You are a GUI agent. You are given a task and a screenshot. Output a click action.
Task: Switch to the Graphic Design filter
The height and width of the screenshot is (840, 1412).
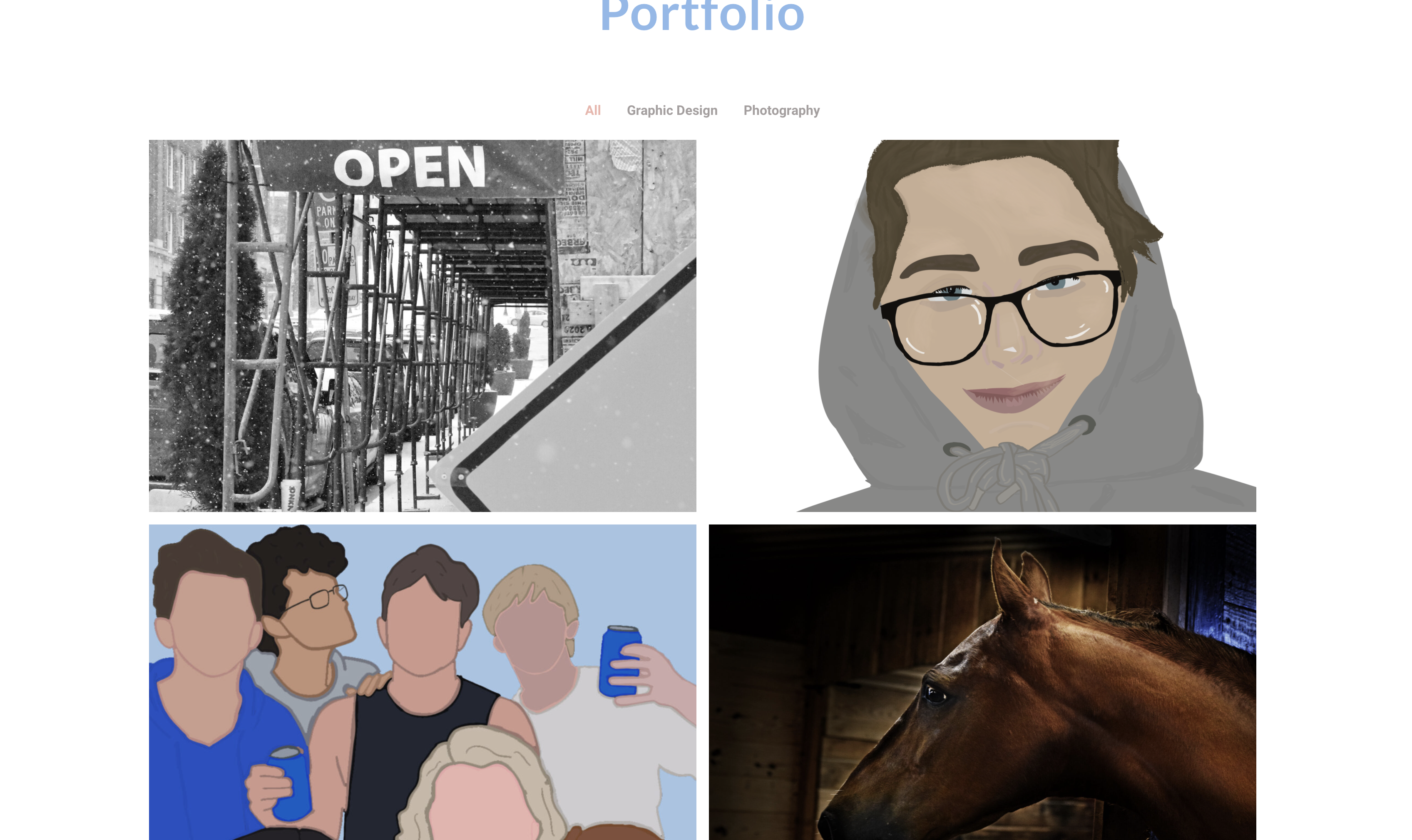672,110
